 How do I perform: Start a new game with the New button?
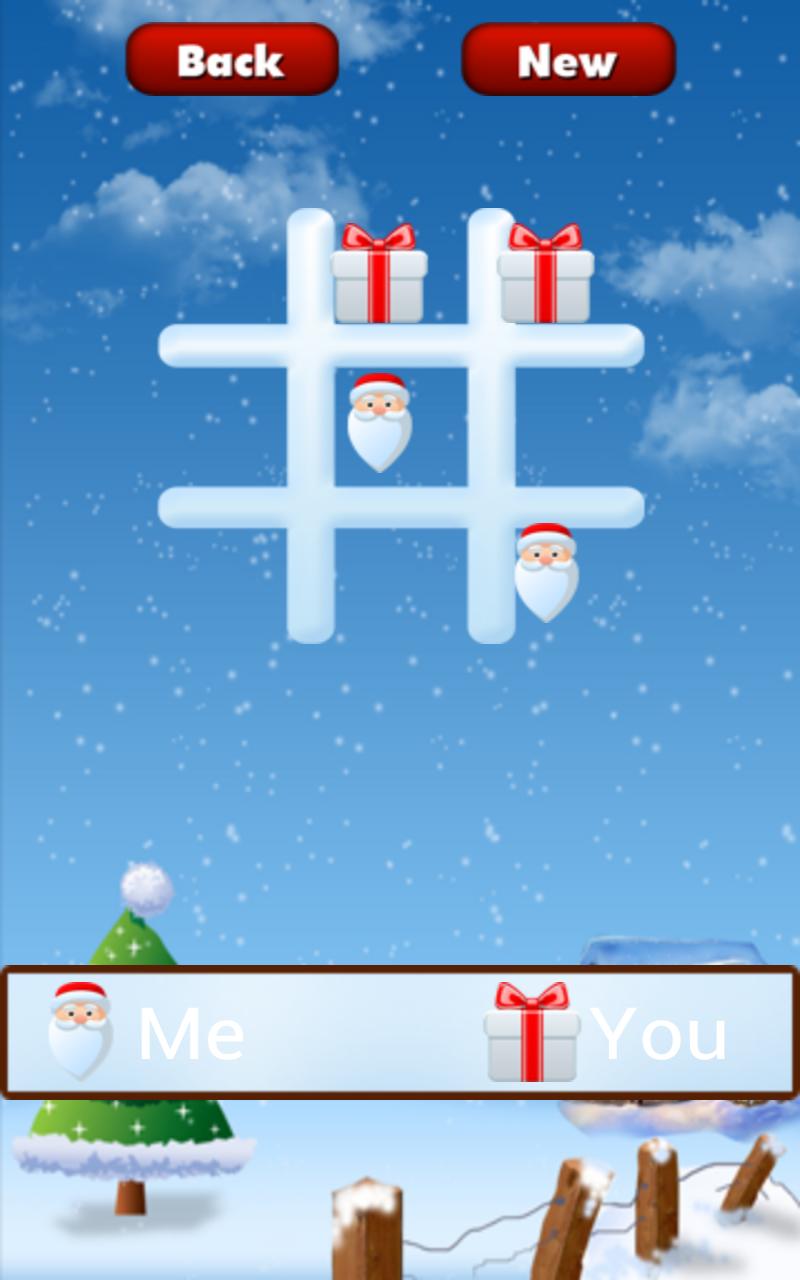click(x=566, y=60)
